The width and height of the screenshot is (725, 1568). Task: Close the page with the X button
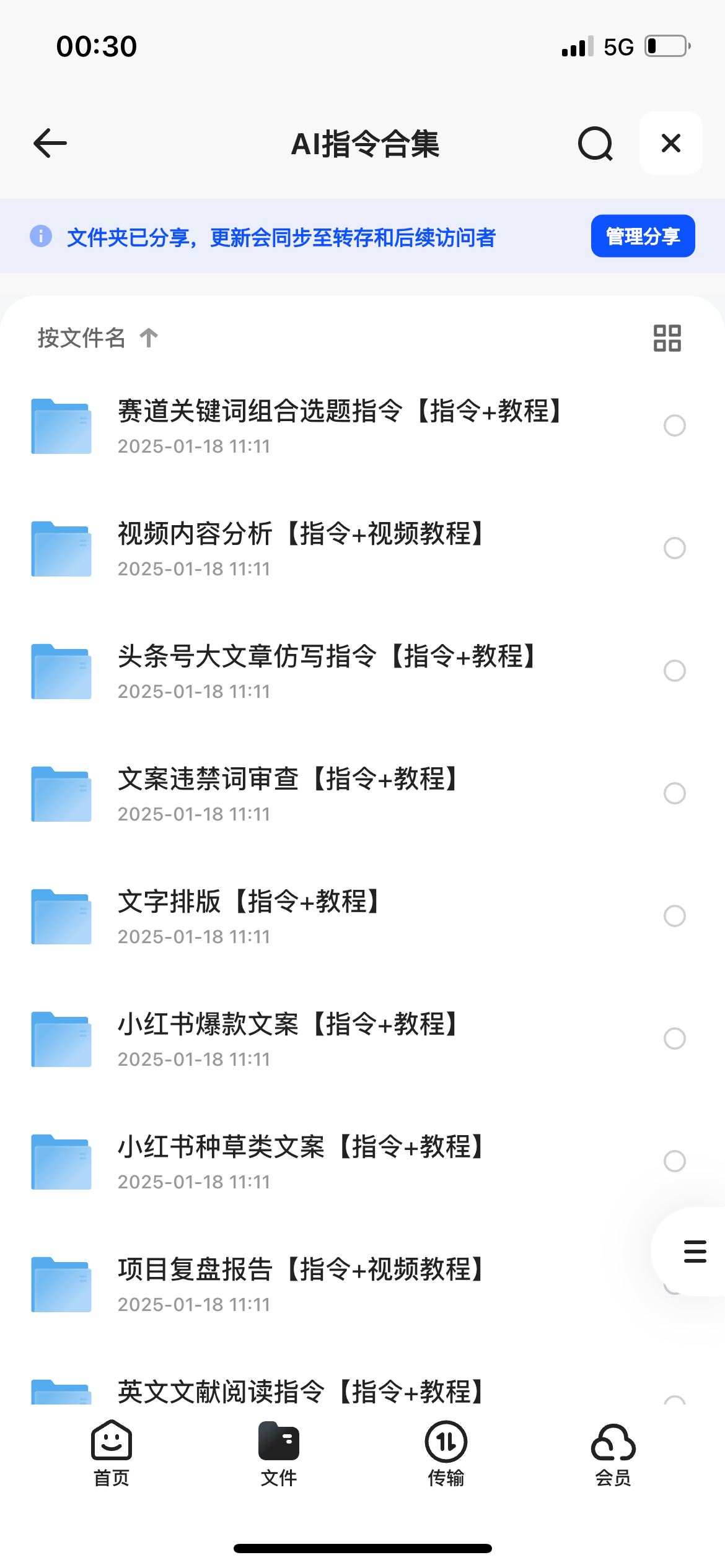(x=671, y=143)
